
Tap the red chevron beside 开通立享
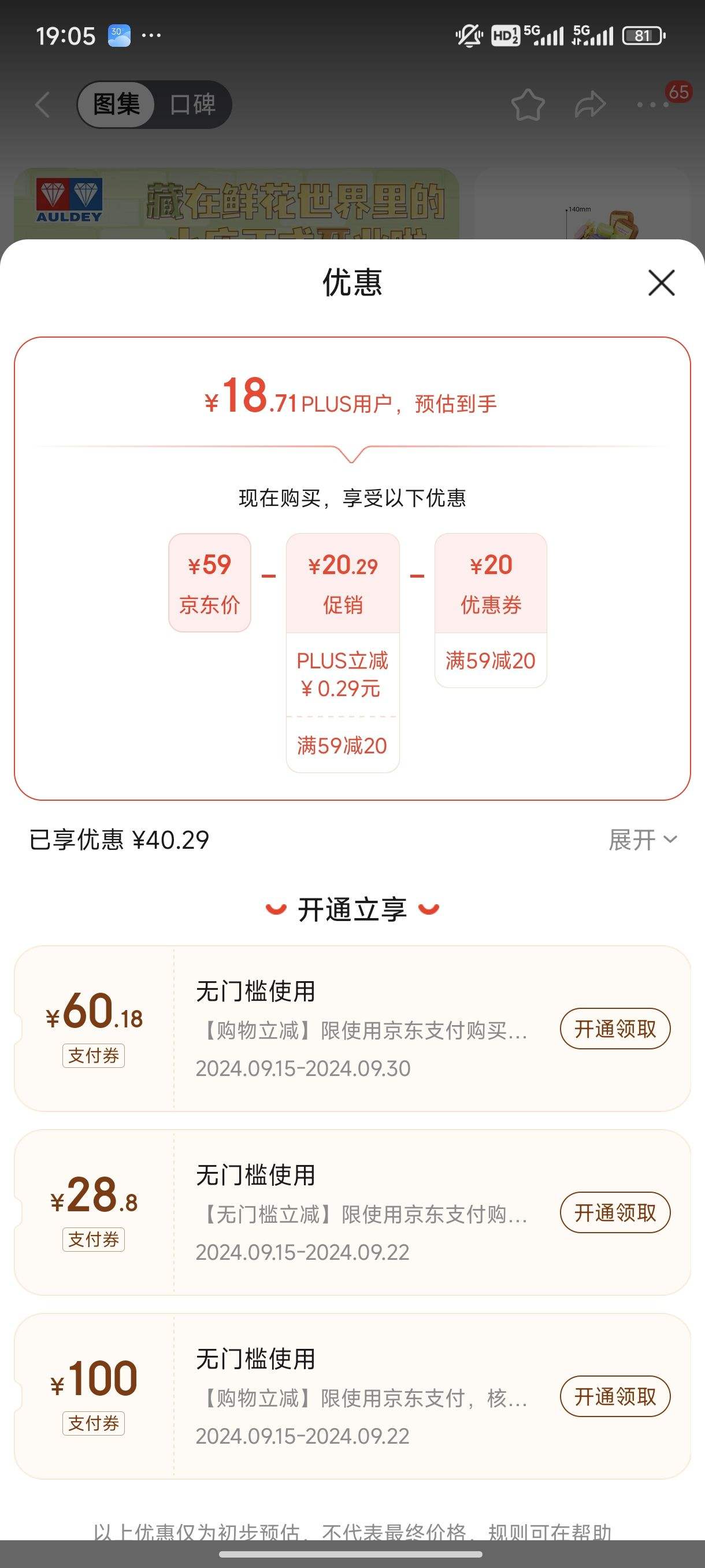276,909
